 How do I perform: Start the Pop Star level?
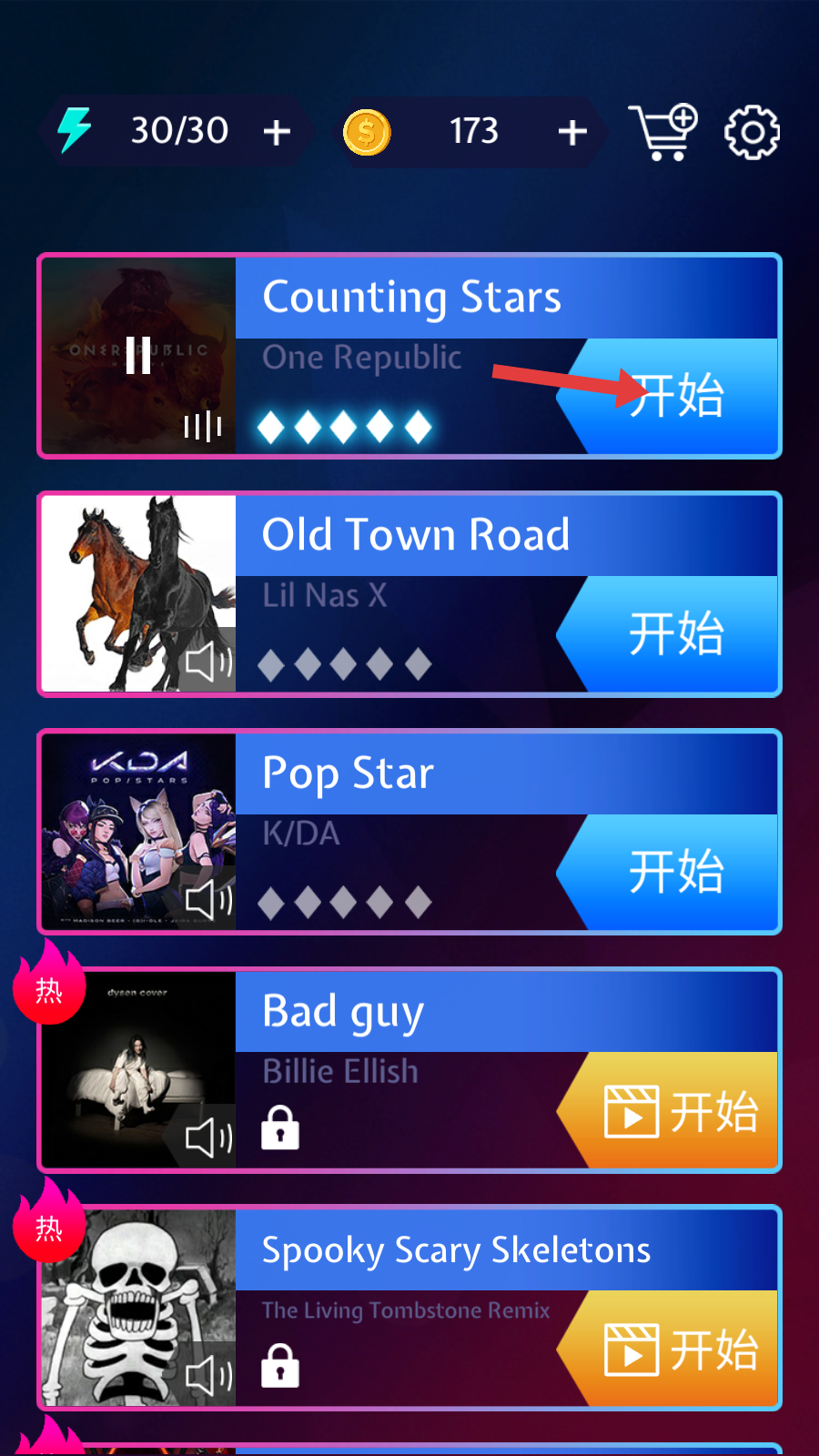coord(675,872)
